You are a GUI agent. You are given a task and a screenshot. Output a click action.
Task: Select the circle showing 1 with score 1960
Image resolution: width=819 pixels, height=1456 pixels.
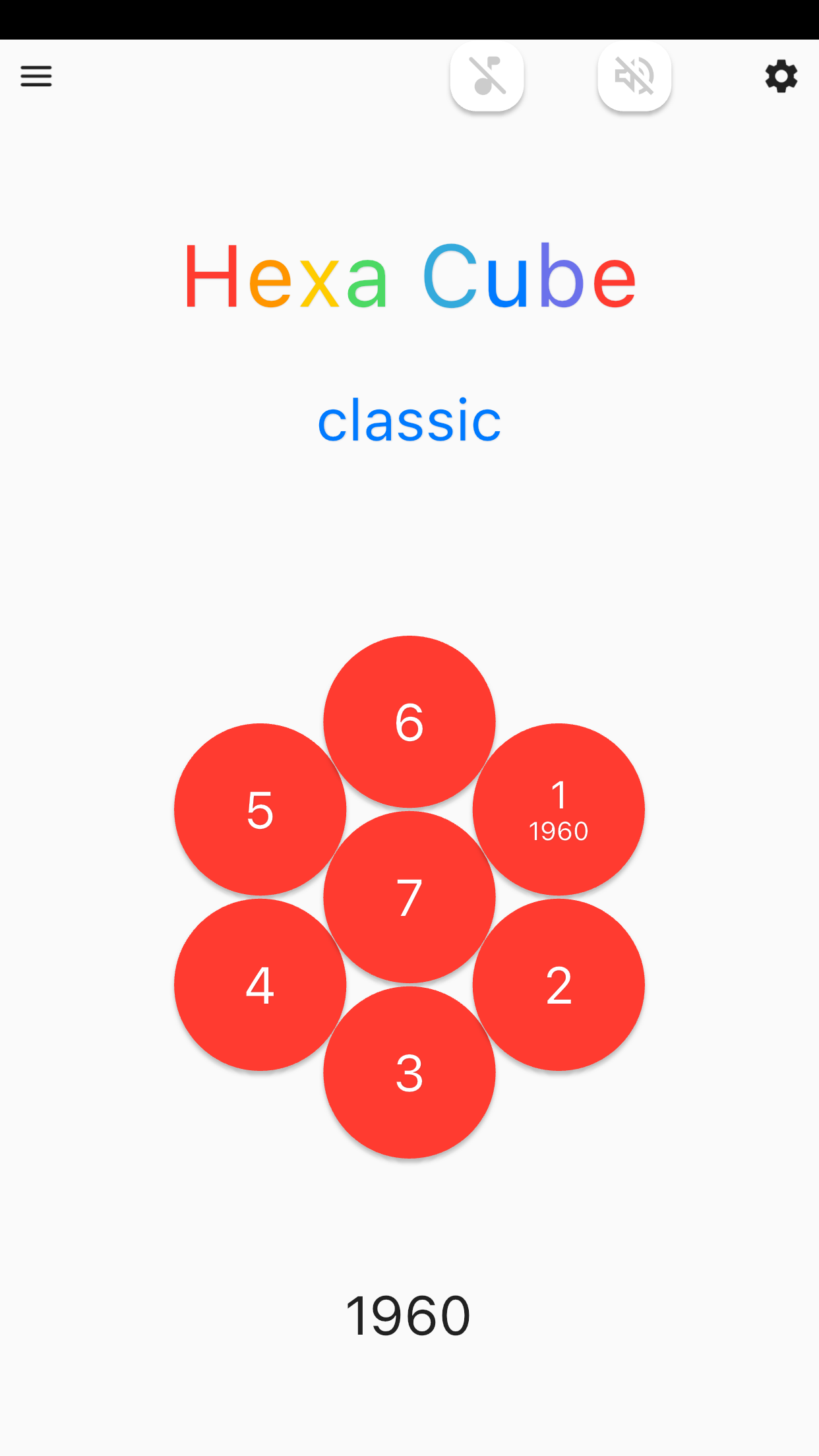point(559,810)
